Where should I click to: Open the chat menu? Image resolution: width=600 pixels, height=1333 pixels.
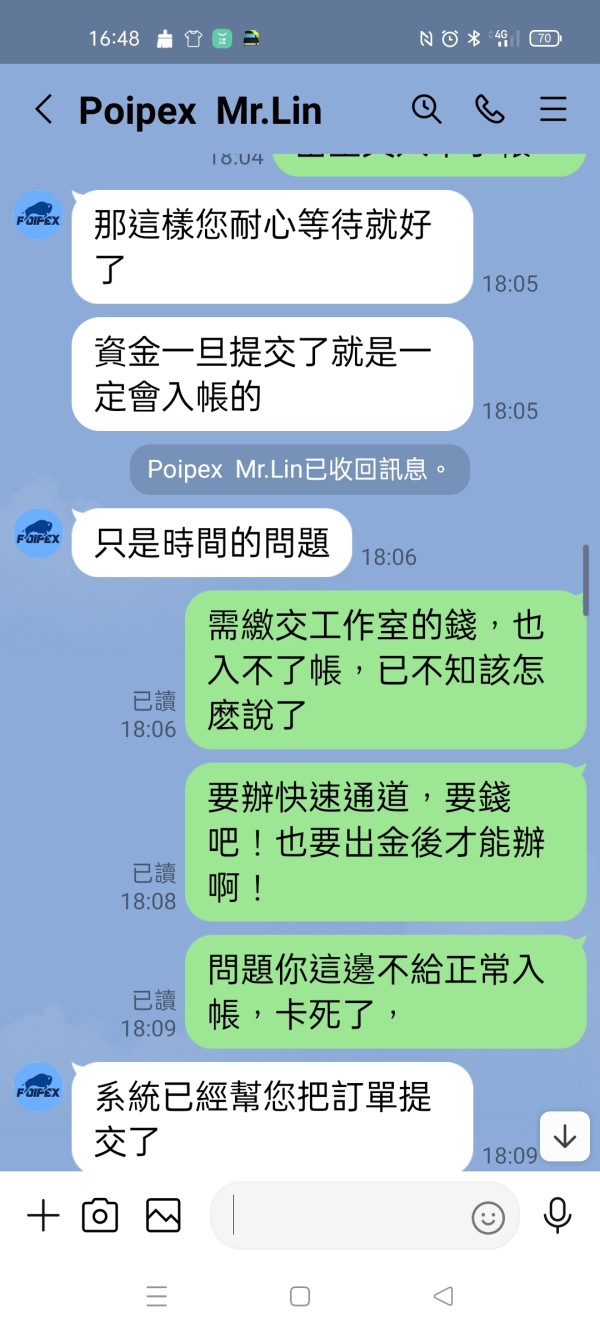tap(553, 109)
